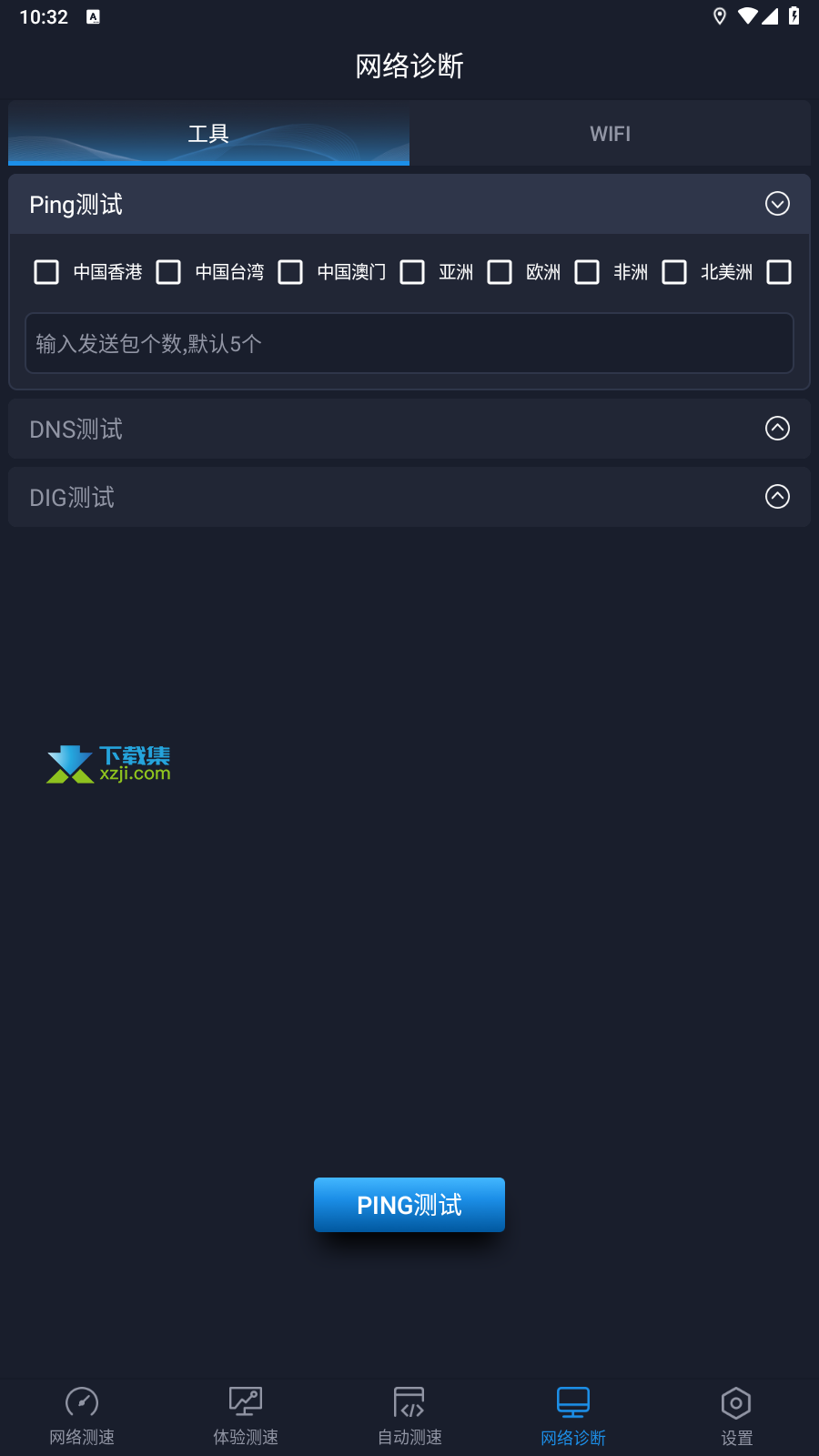
Task: Check the 北美洲 checkbox
Action: [674, 272]
